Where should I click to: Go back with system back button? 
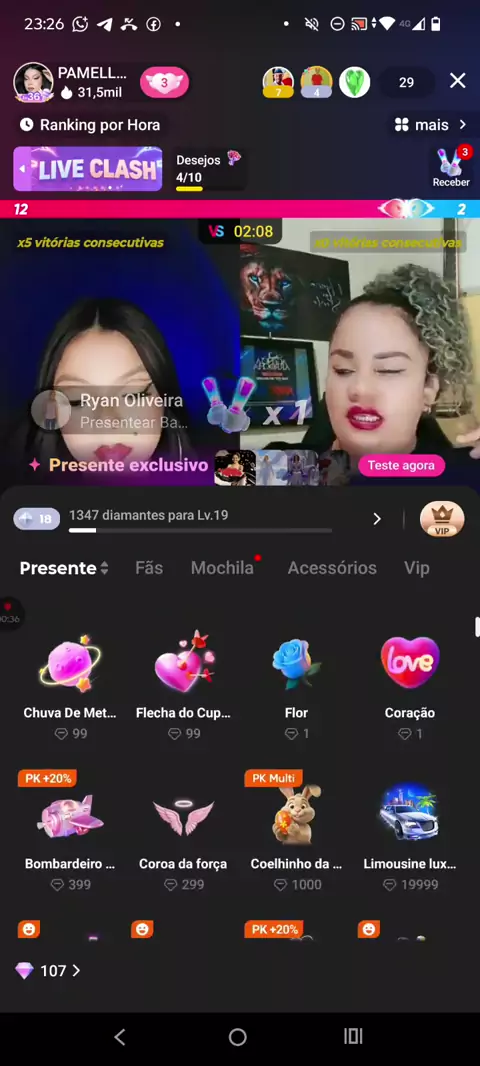(x=120, y=1037)
